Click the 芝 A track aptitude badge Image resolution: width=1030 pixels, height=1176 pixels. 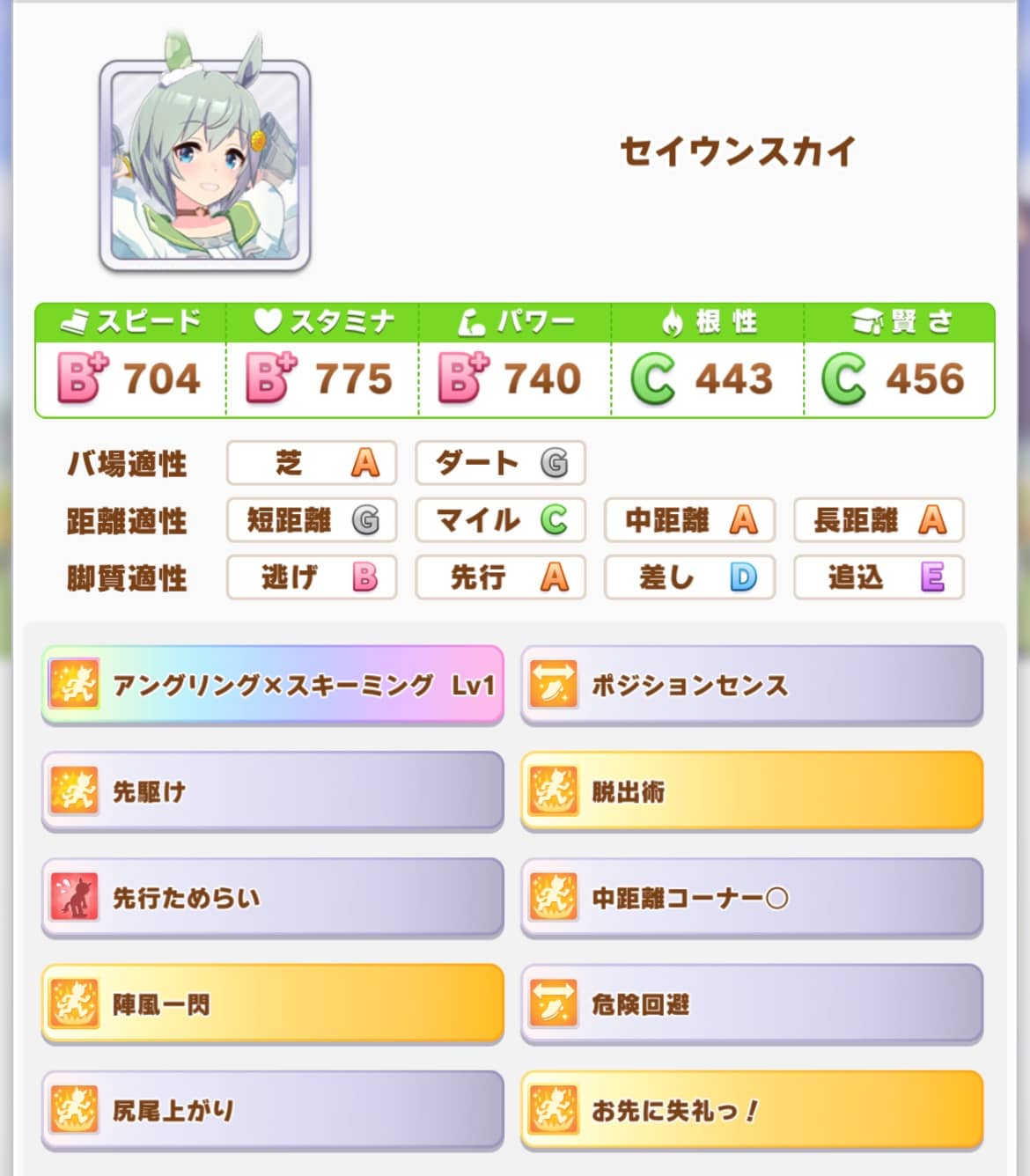(x=311, y=464)
